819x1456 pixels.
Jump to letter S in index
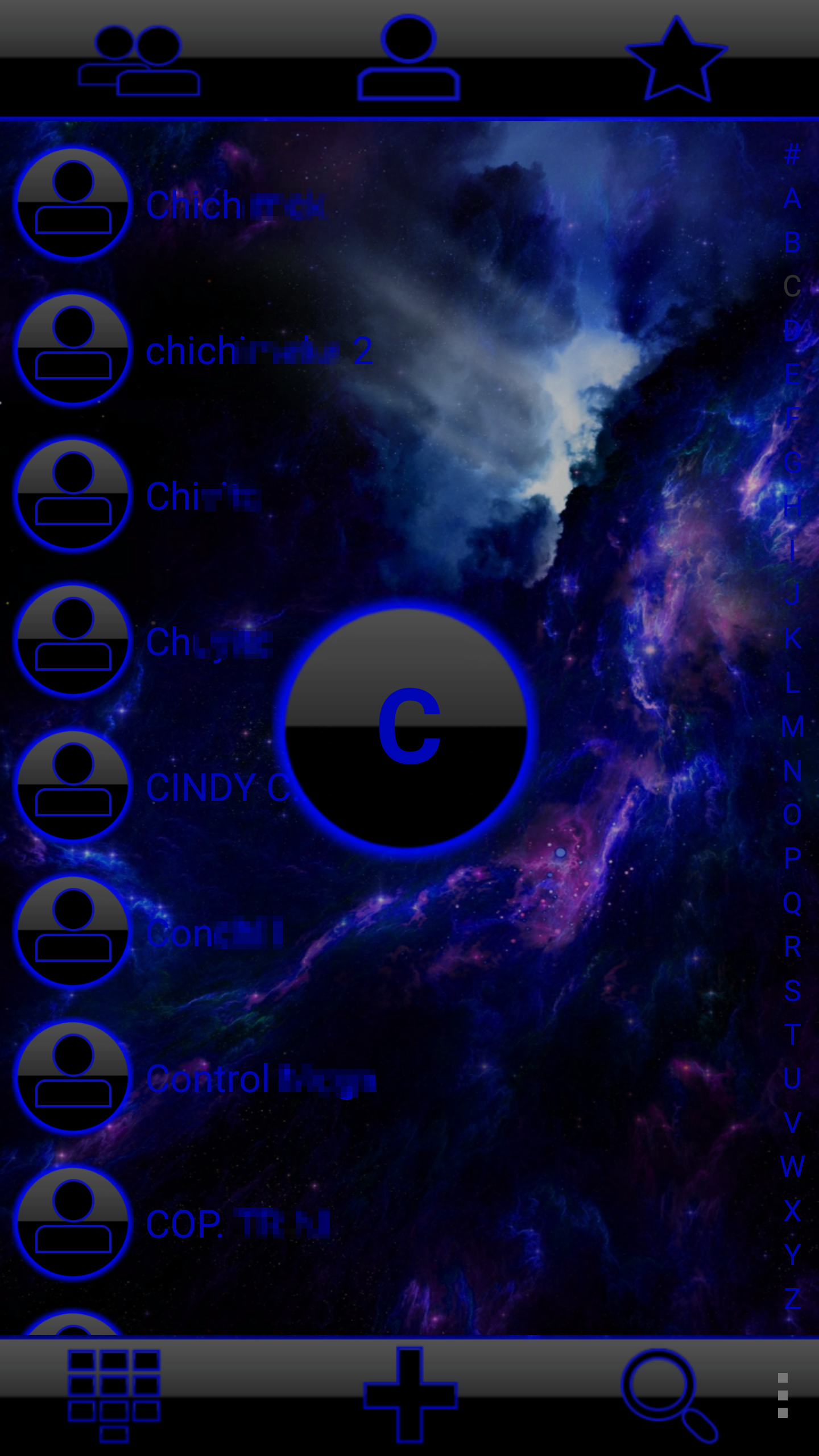coord(792,991)
